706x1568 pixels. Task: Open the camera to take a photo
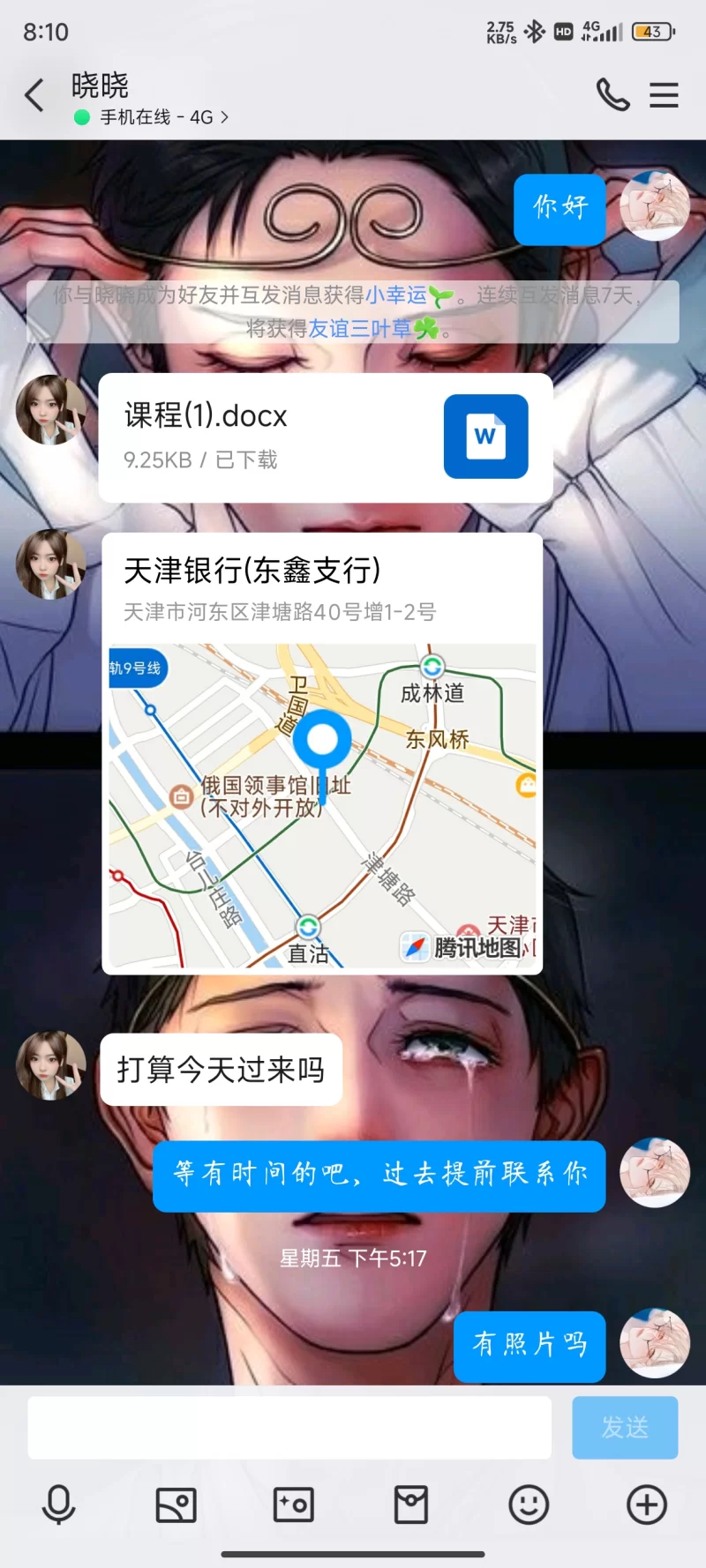293,1505
